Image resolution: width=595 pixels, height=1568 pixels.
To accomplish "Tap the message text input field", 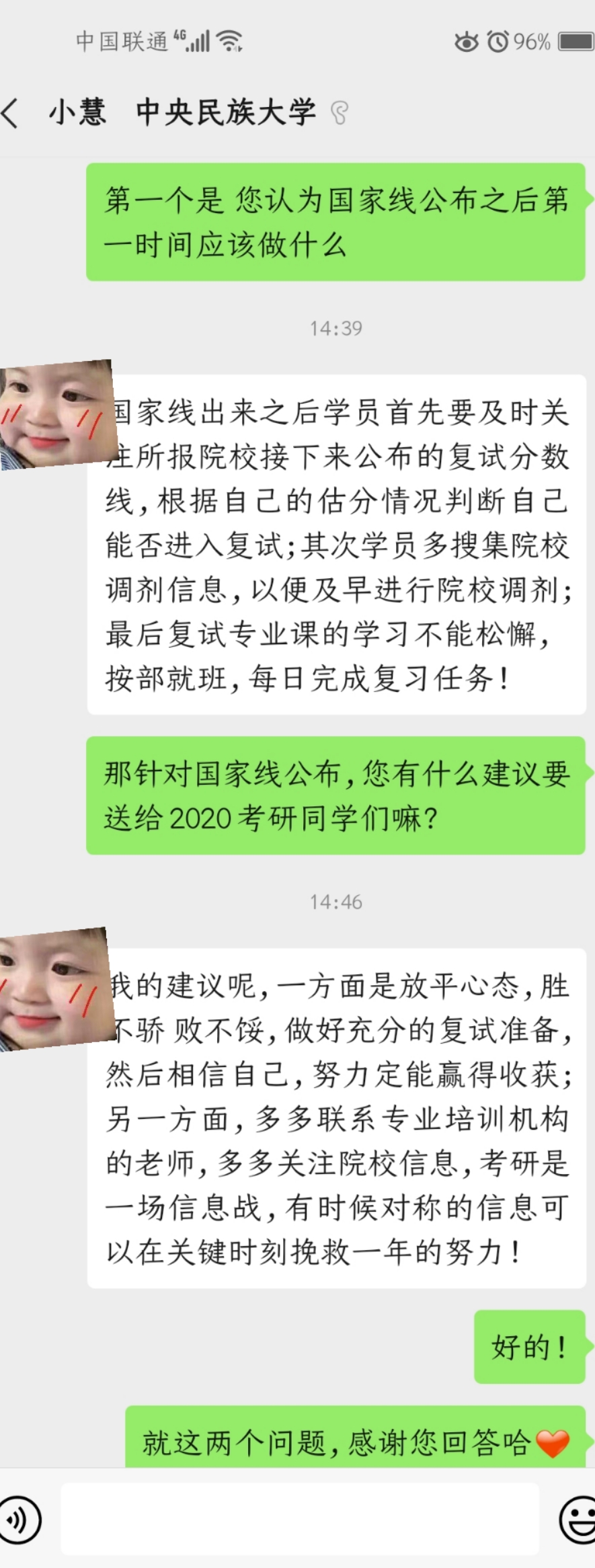I will [x=300, y=1520].
